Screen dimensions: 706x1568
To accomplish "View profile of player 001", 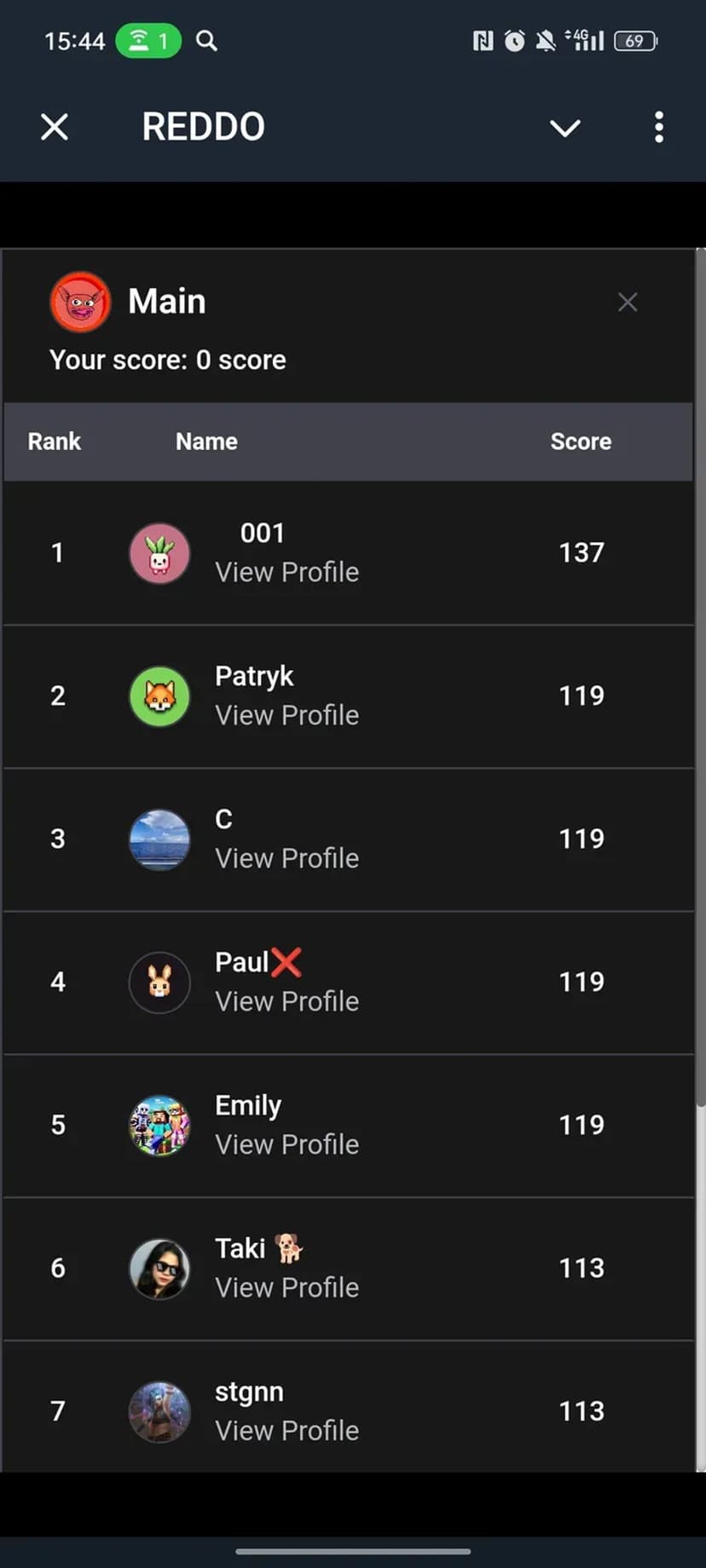I will pos(286,573).
